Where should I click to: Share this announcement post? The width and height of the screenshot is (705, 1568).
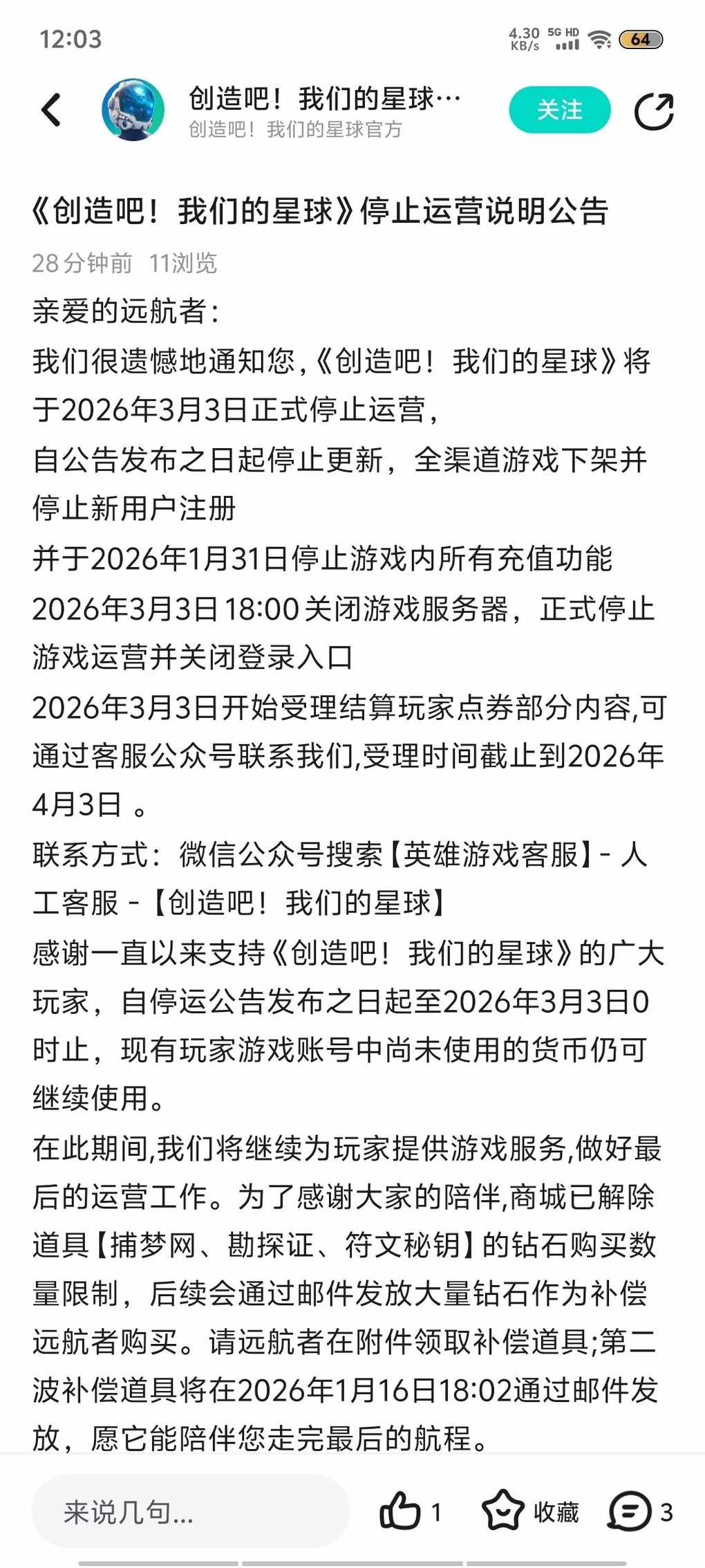tap(653, 111)
